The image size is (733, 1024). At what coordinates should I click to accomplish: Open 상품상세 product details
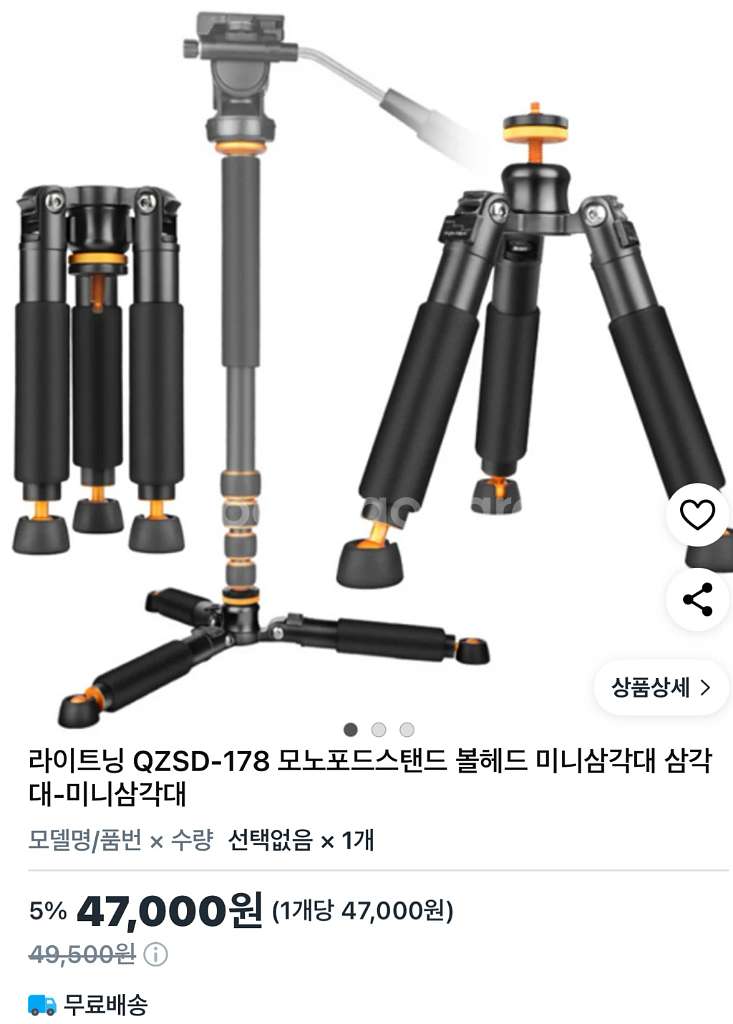(x=661, y=687)
